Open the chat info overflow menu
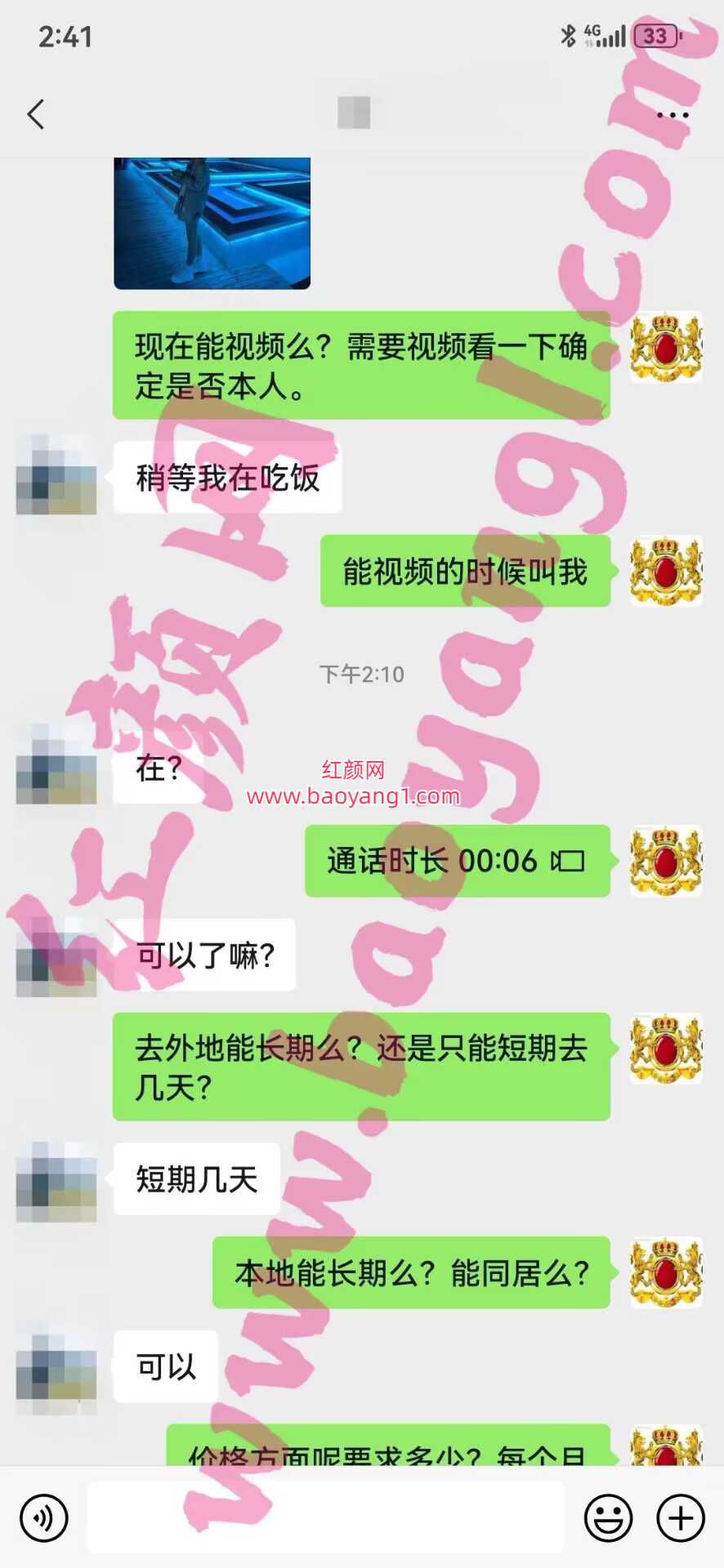Image resolution: width=724 pixels, height=1568 pixels. (672, 115)
